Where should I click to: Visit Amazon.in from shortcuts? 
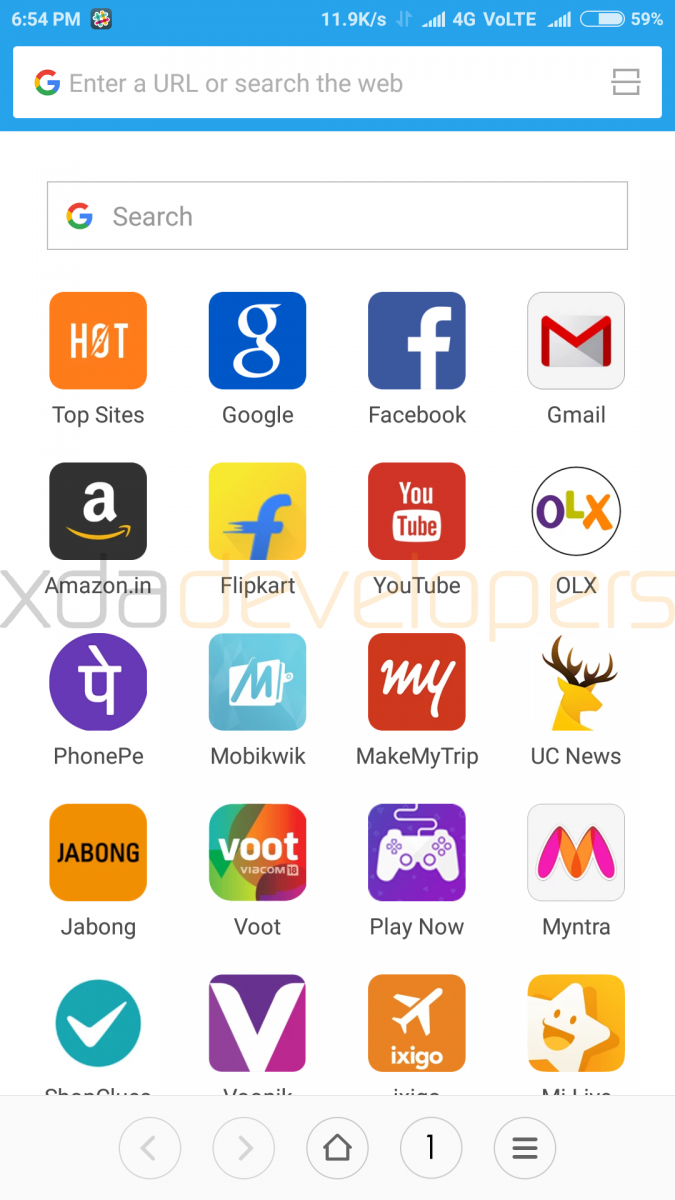pos(98,511)
